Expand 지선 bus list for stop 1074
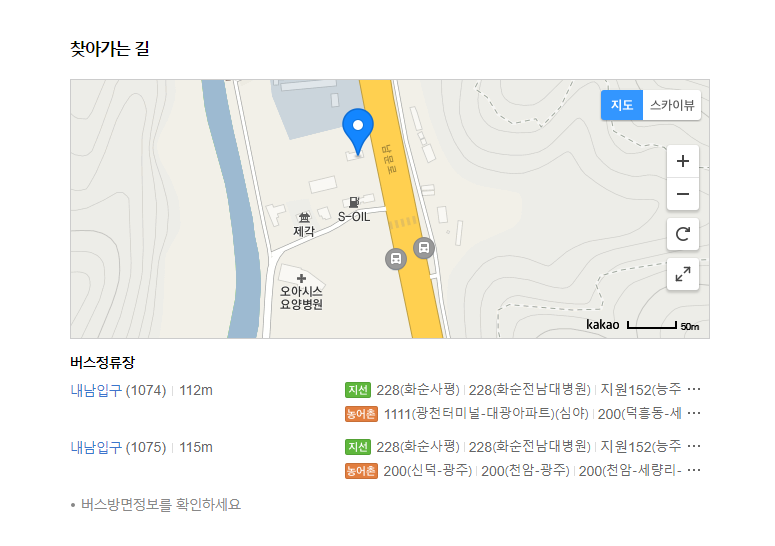 (695, 390)
